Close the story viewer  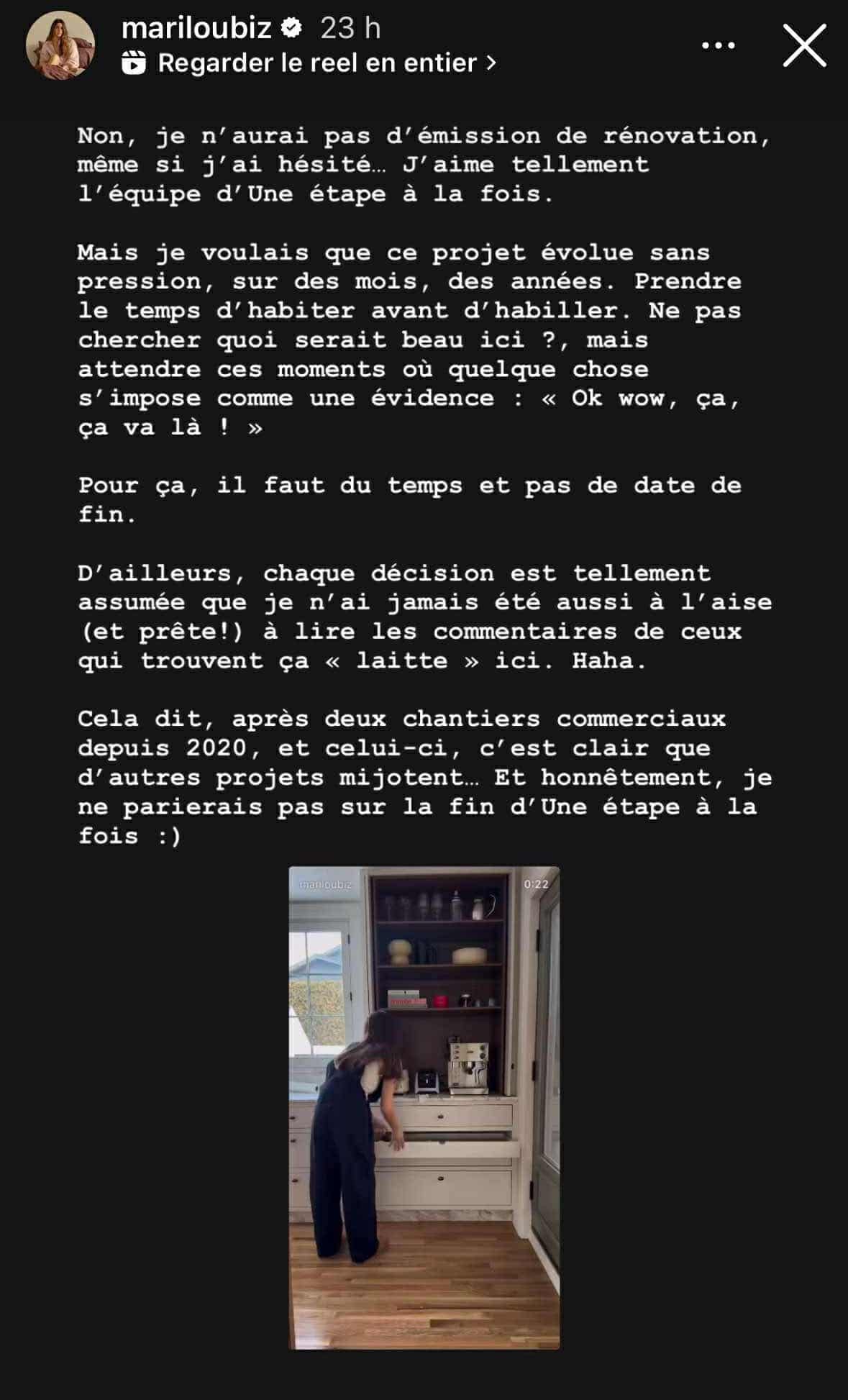(804, 45)
